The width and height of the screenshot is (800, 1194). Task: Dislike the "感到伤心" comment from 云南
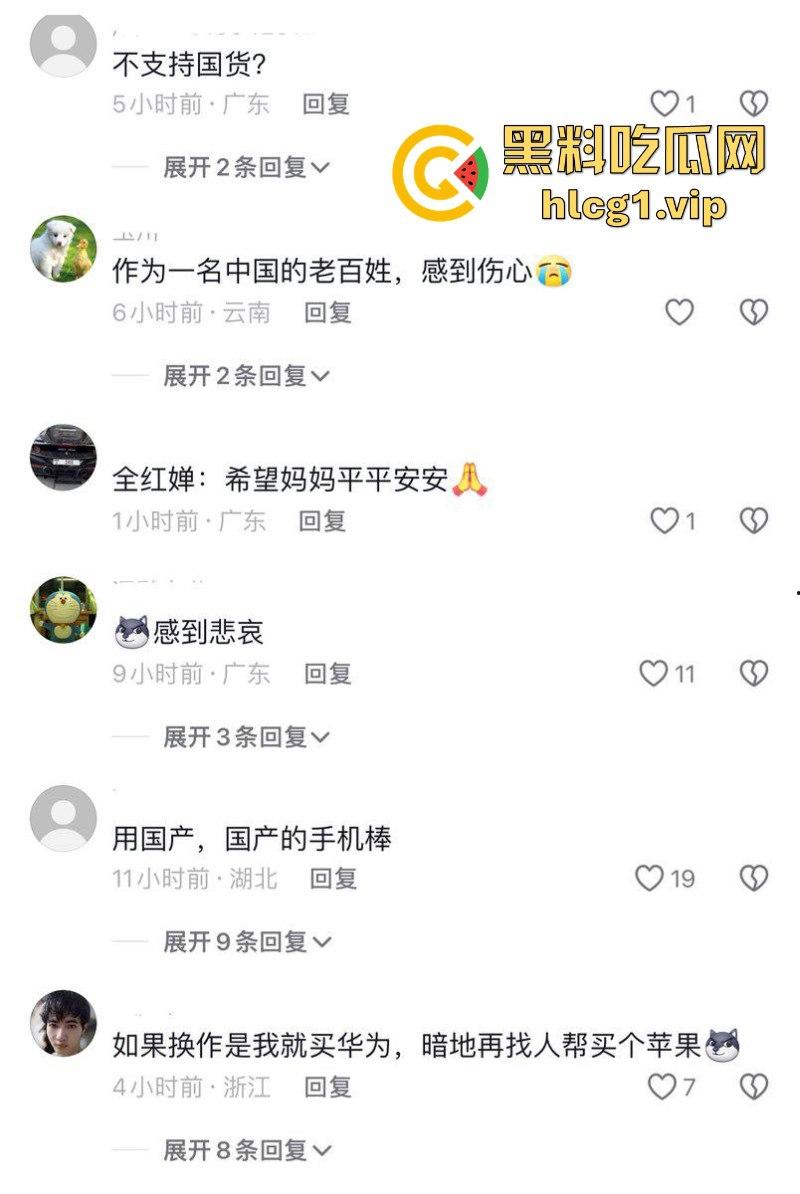[x=753, y=313]
